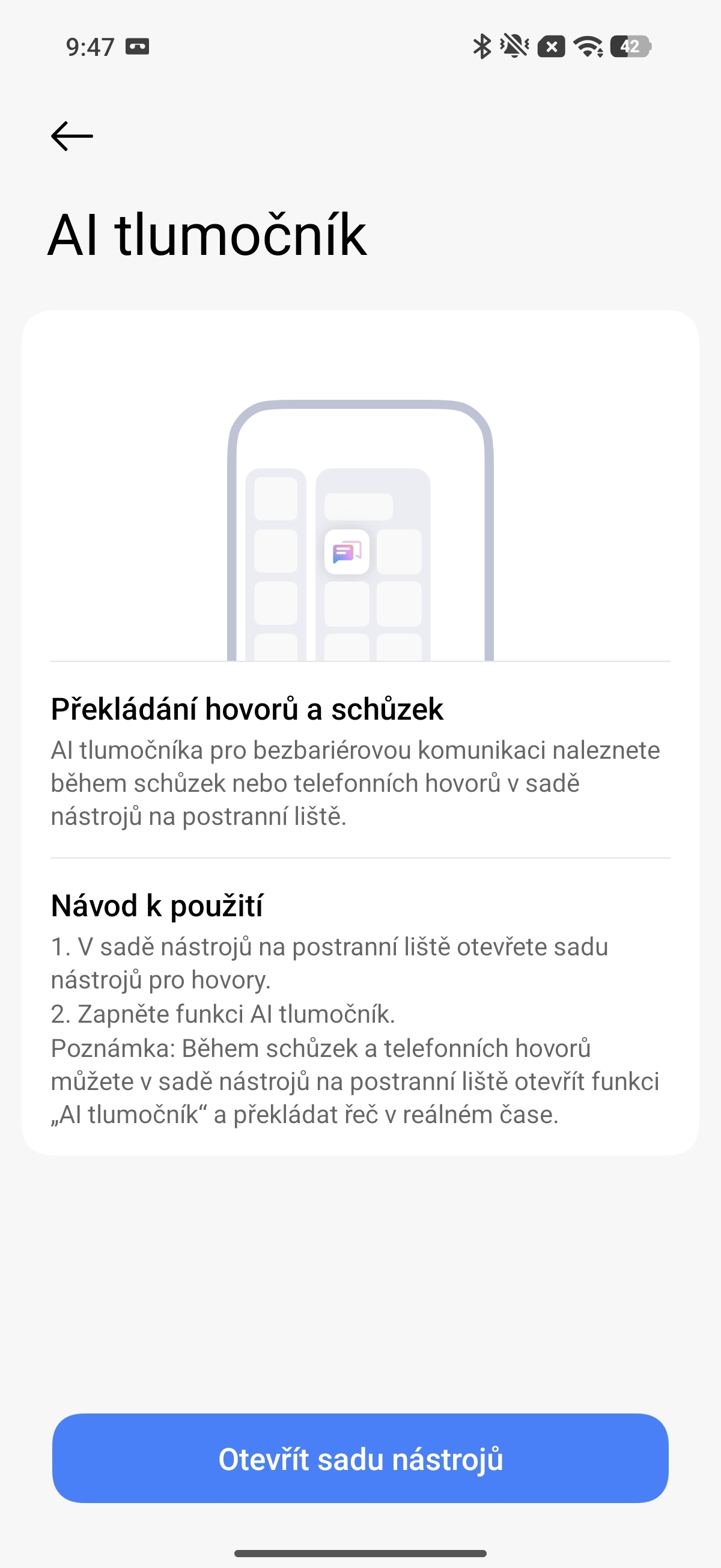This screenshot has width=721, height=1568.
Task: Tap the muted notifications bell icon
Action: 514,46
